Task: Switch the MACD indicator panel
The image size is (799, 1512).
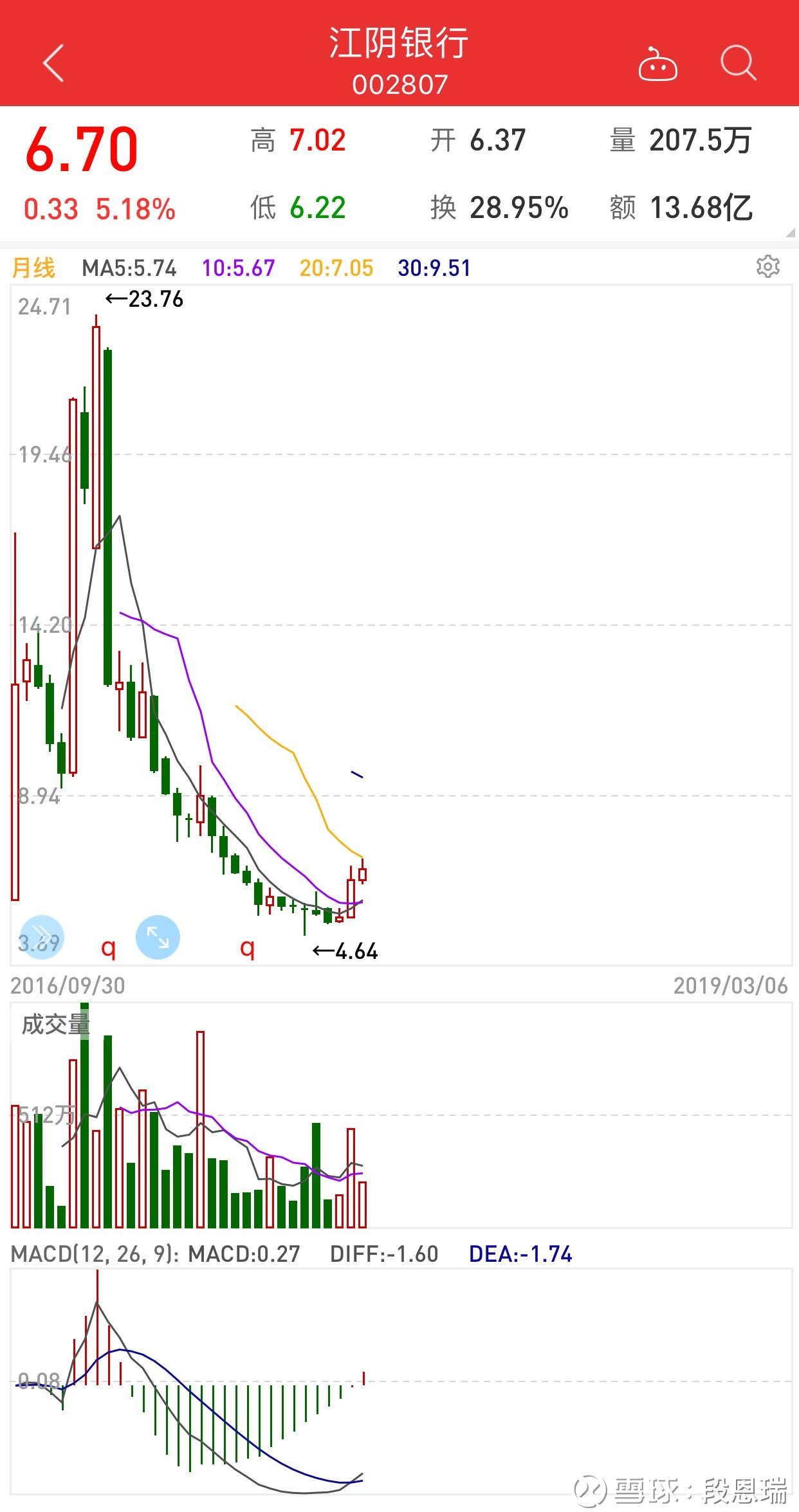Action: coord(154,1253)
